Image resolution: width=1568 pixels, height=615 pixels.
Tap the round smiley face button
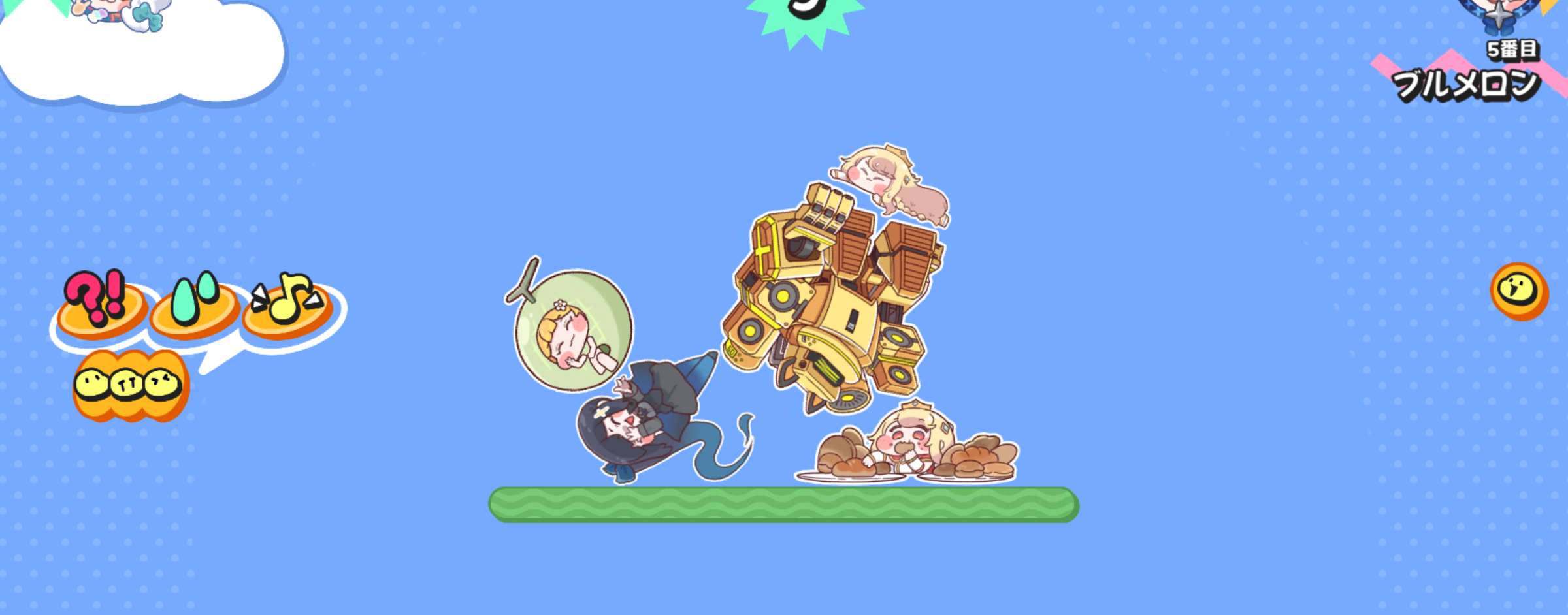(x=1518, y=291)
